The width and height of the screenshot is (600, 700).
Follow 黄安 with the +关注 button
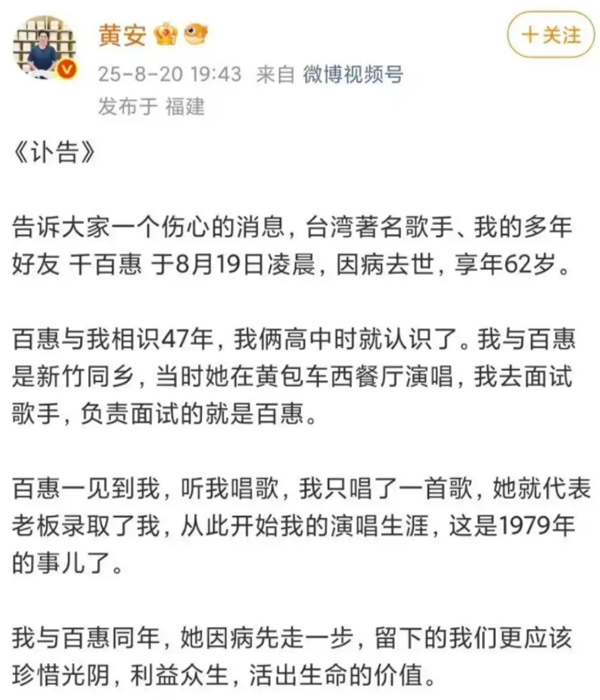coord(546,37)
